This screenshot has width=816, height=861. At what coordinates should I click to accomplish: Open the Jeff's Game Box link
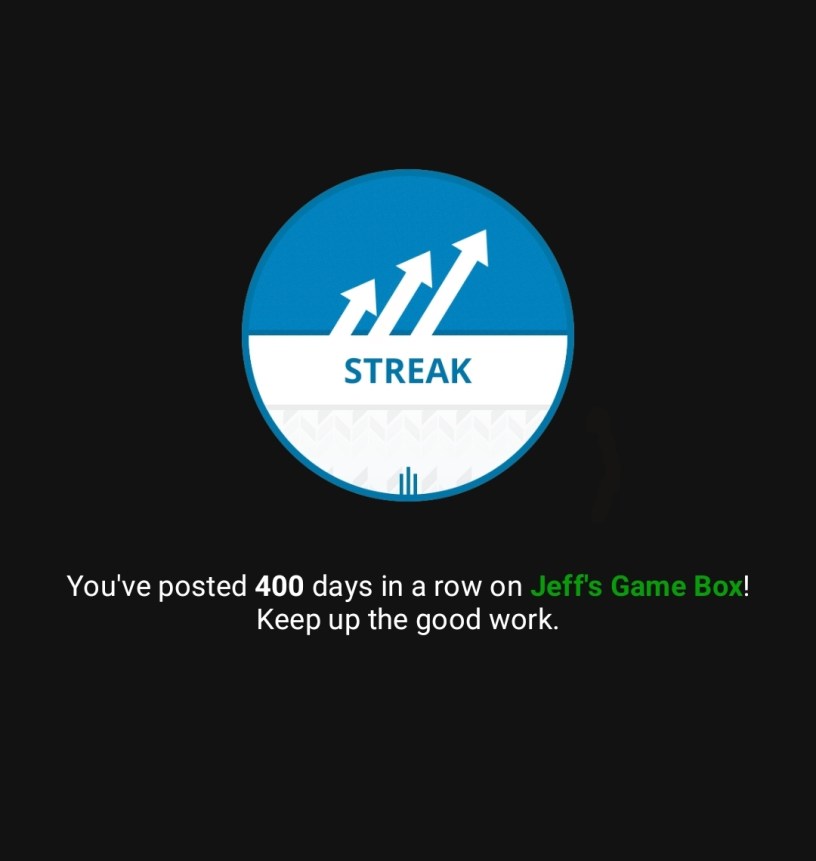(636, 586)
